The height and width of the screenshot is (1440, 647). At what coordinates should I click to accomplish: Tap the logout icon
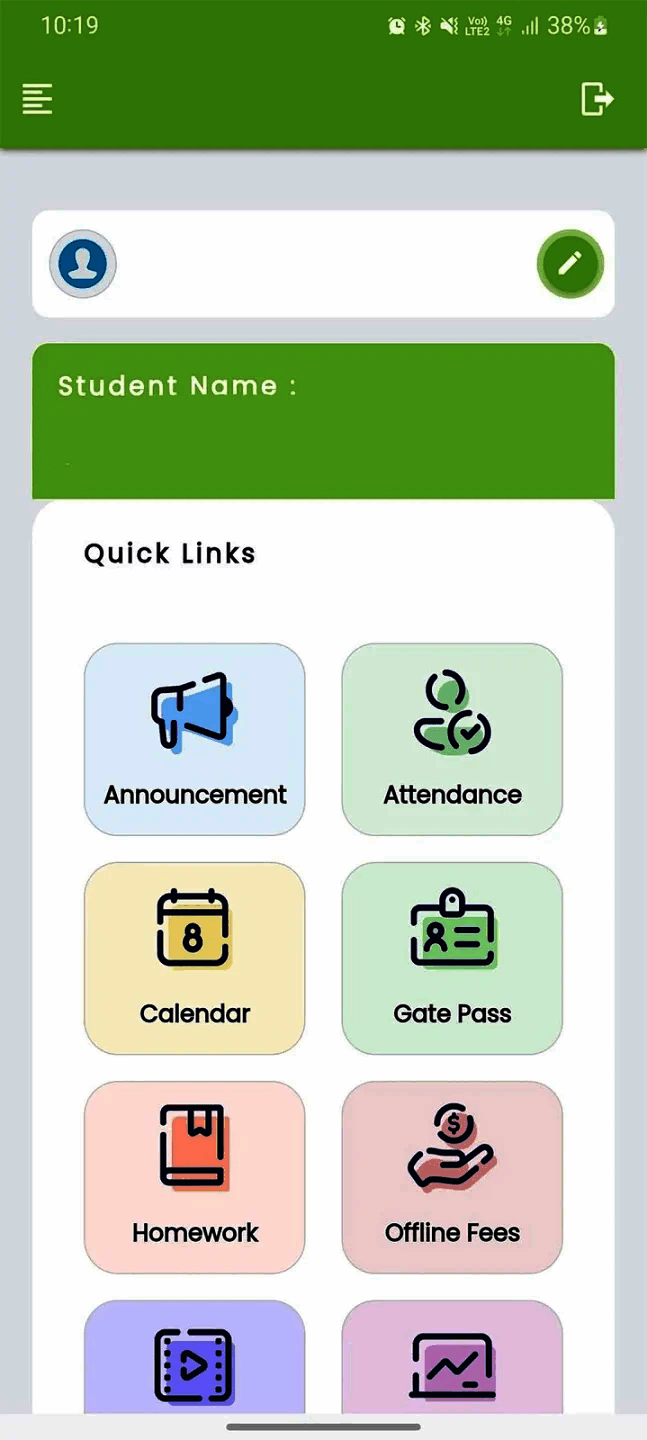click(597, 99)
